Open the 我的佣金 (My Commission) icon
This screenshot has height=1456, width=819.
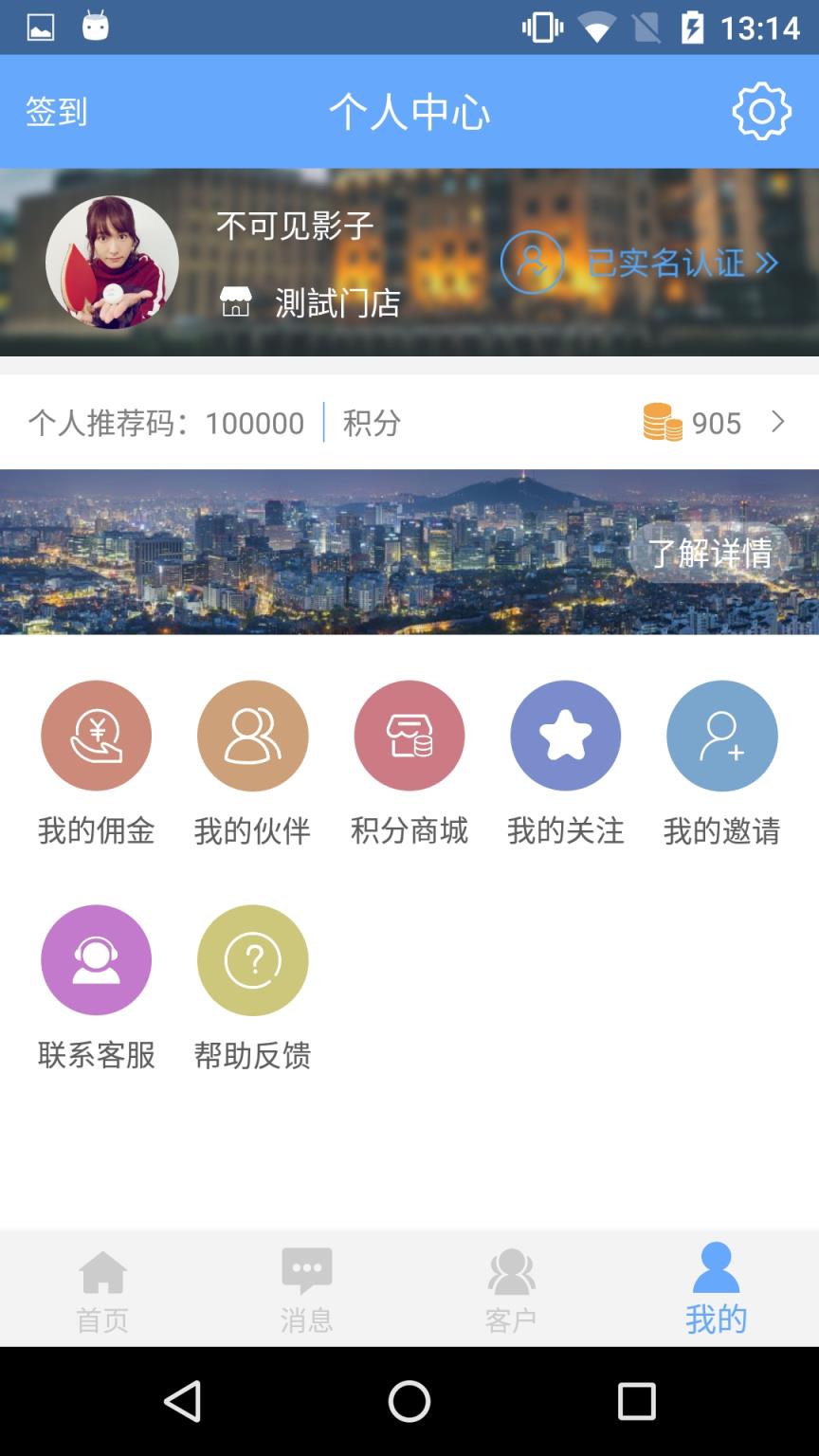click(96, 736)
